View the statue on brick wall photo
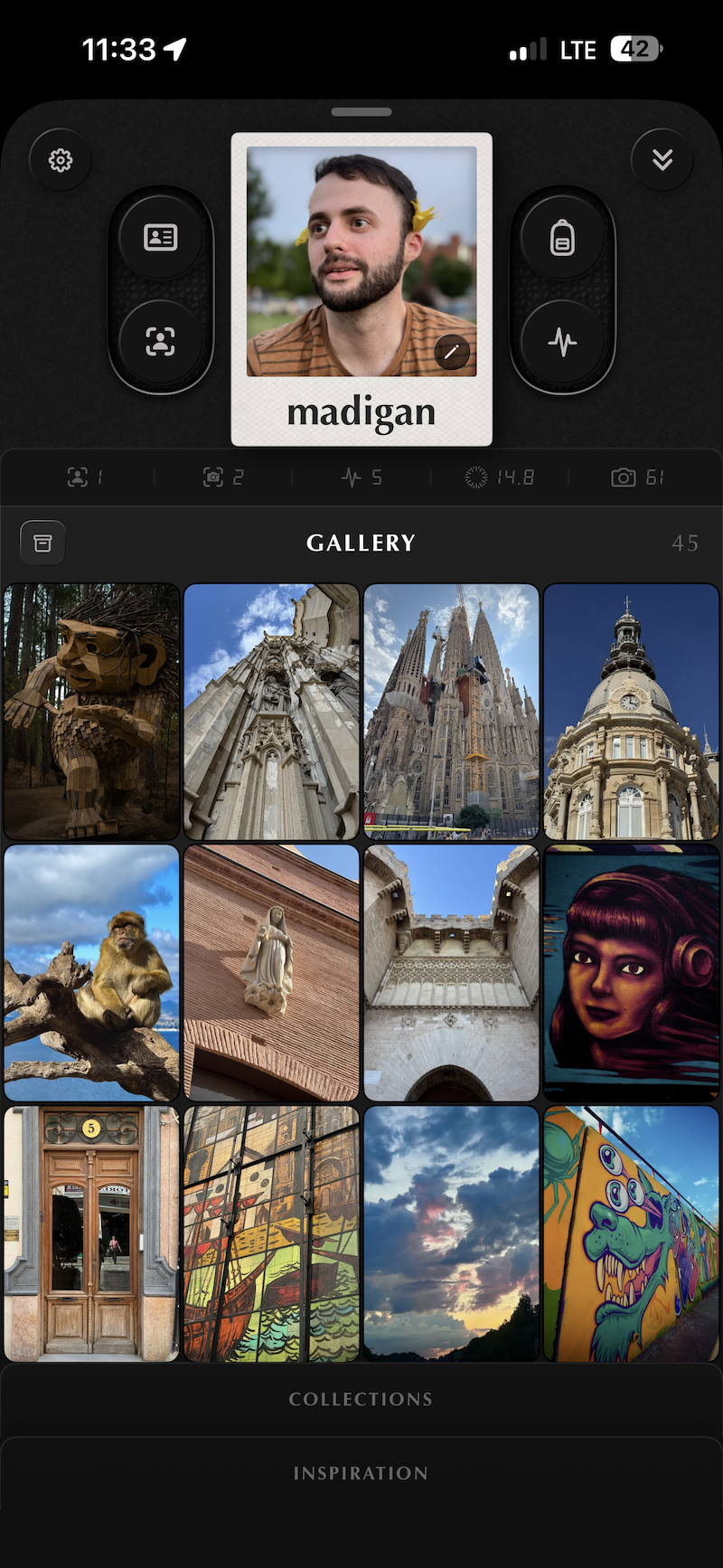This screenshot has width=723, height=1568. pos(271,973)
